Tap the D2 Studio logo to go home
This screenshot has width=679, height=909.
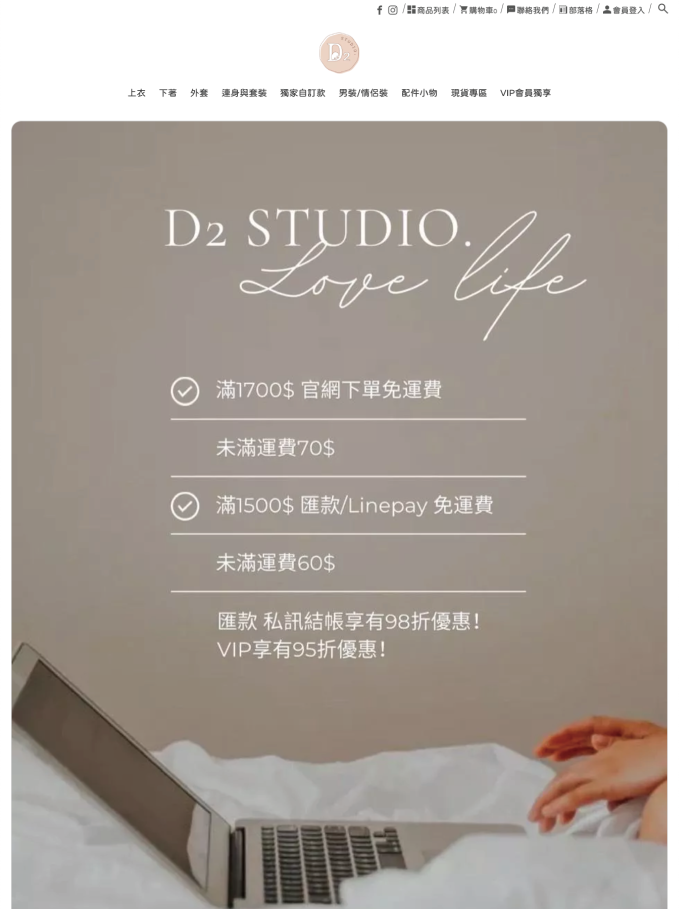point(339,53)
